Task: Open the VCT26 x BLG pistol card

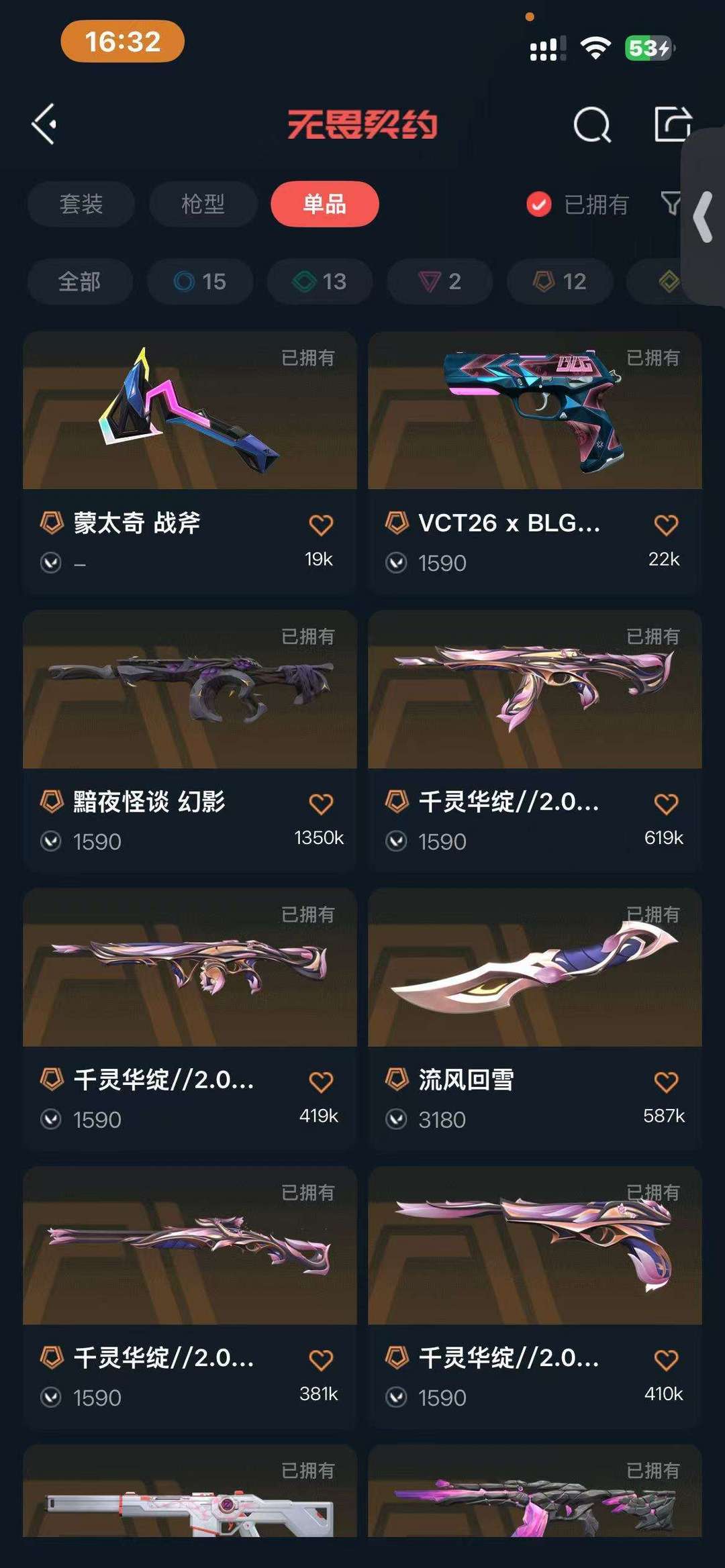Action: (535, 462)
